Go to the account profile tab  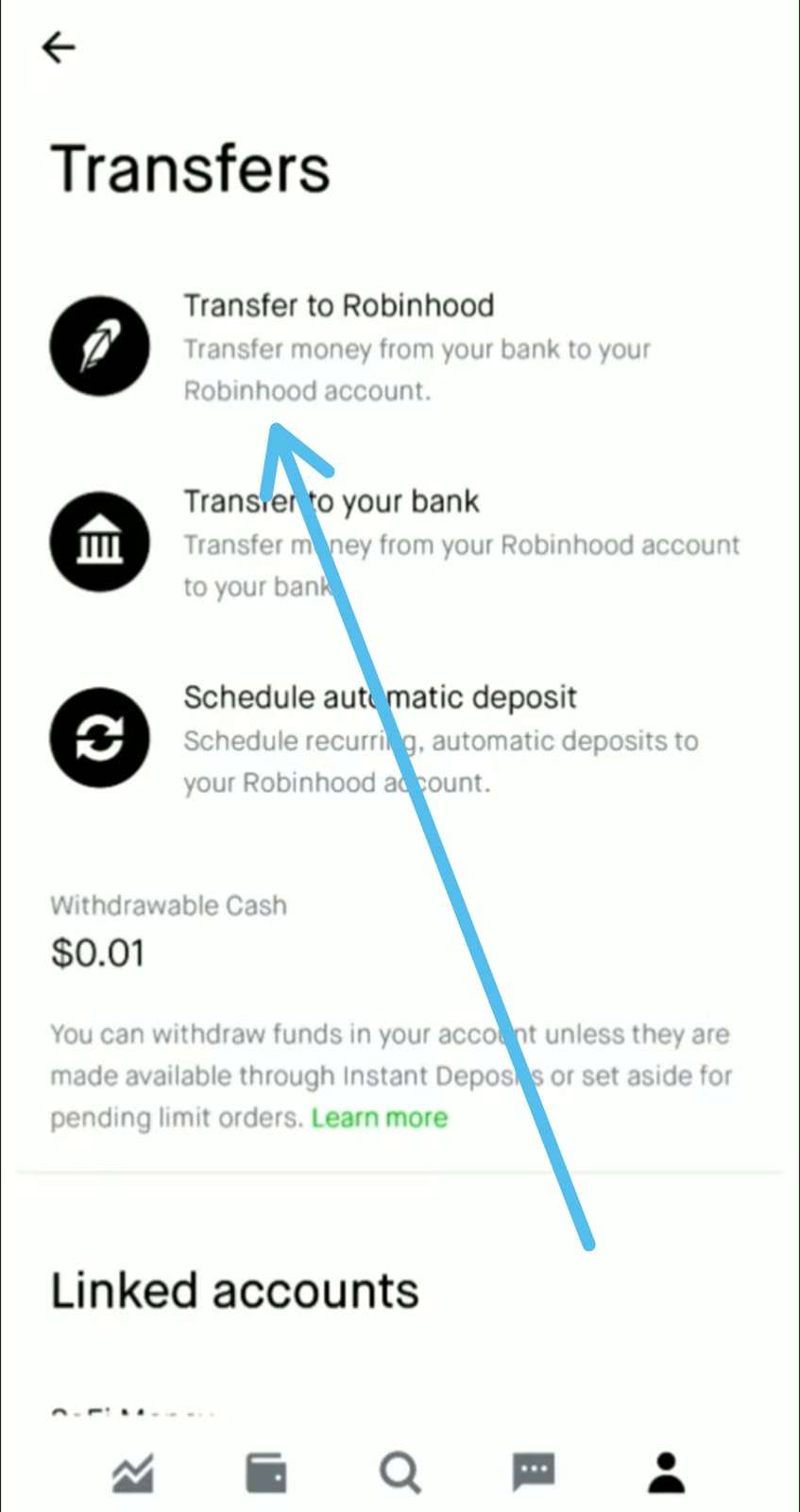[667, 1472]
